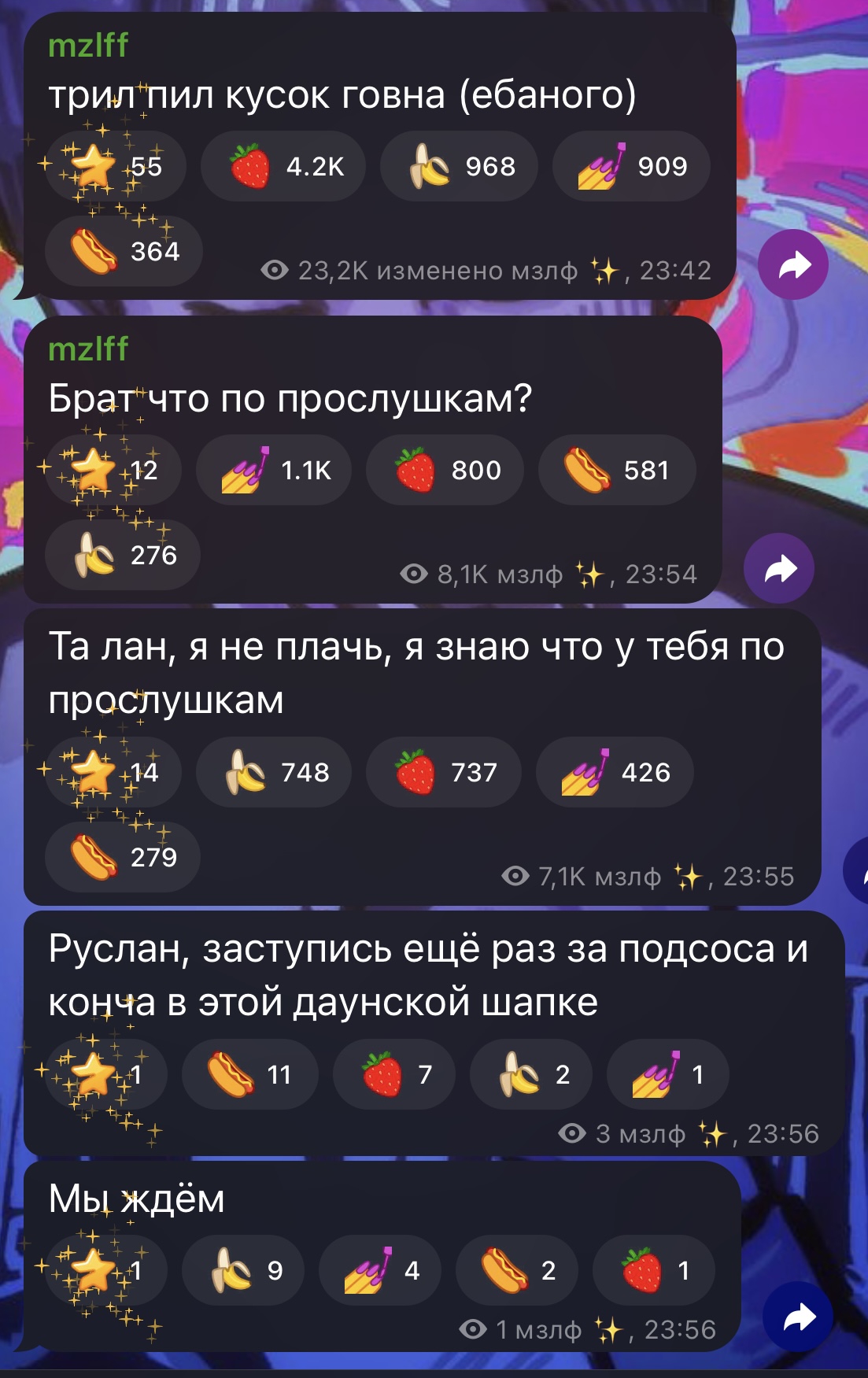The width and height of the screenshot is (868, 1378).
Task: Tap hot dog reaction showing 11
Action: 249,1074
